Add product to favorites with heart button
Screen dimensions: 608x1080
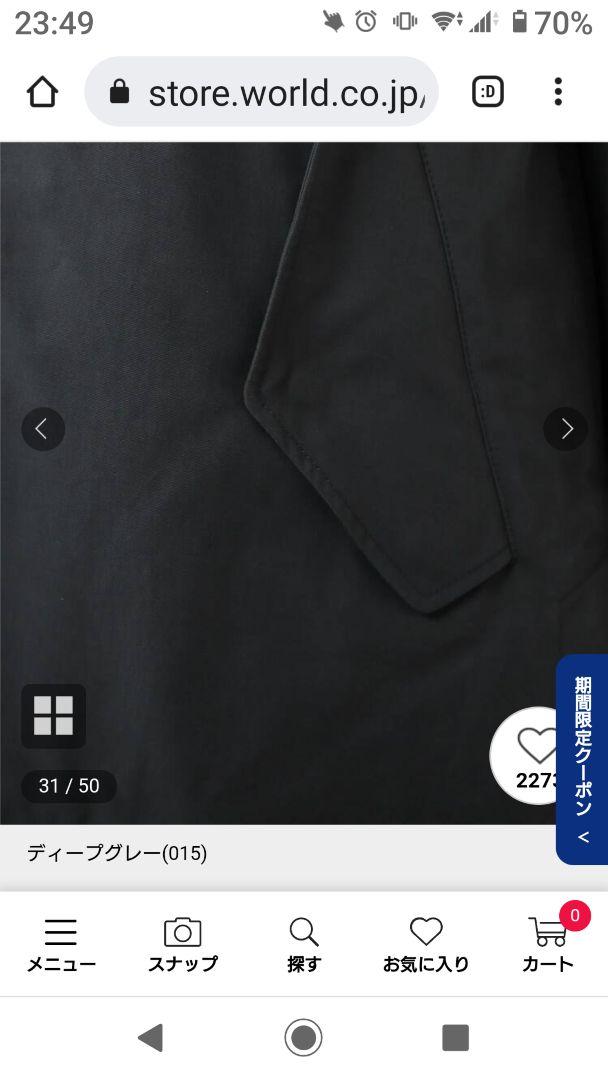pyautogui.click(x=527, y=756)
